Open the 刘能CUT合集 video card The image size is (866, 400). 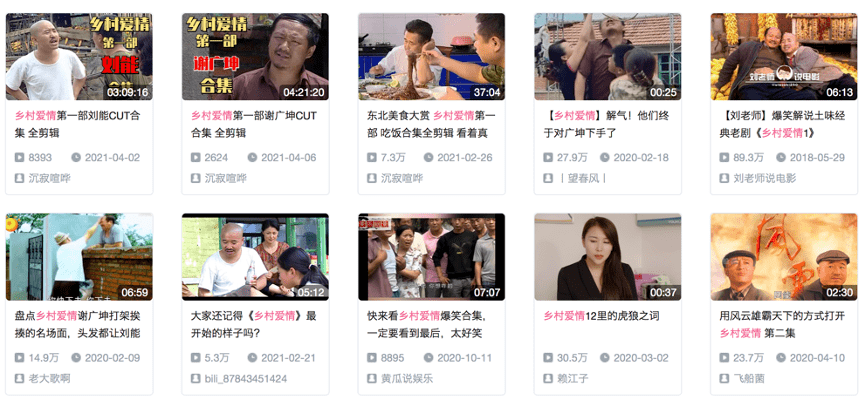pyautogui.click(x=79, y=56)
